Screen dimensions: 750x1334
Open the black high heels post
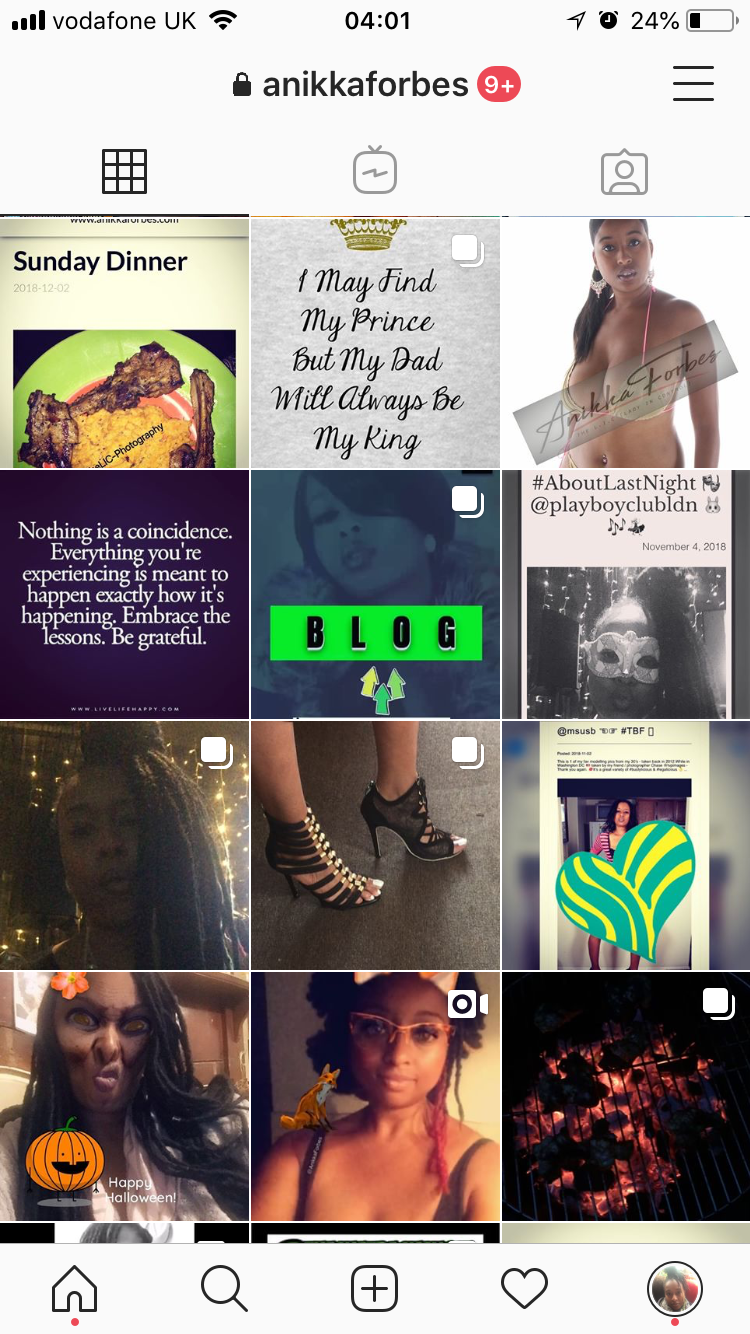click(x=375, y=845)
